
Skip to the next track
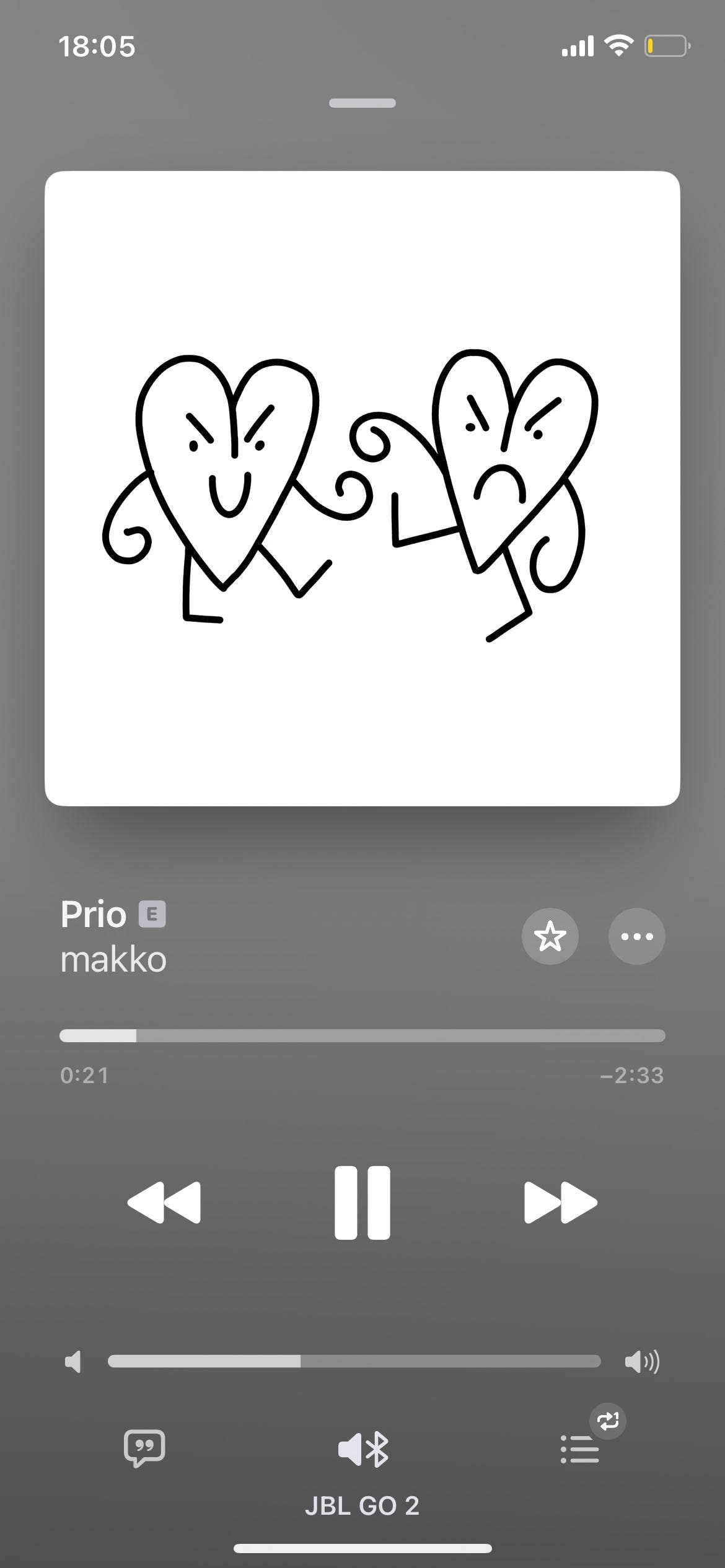[561, 1203]
